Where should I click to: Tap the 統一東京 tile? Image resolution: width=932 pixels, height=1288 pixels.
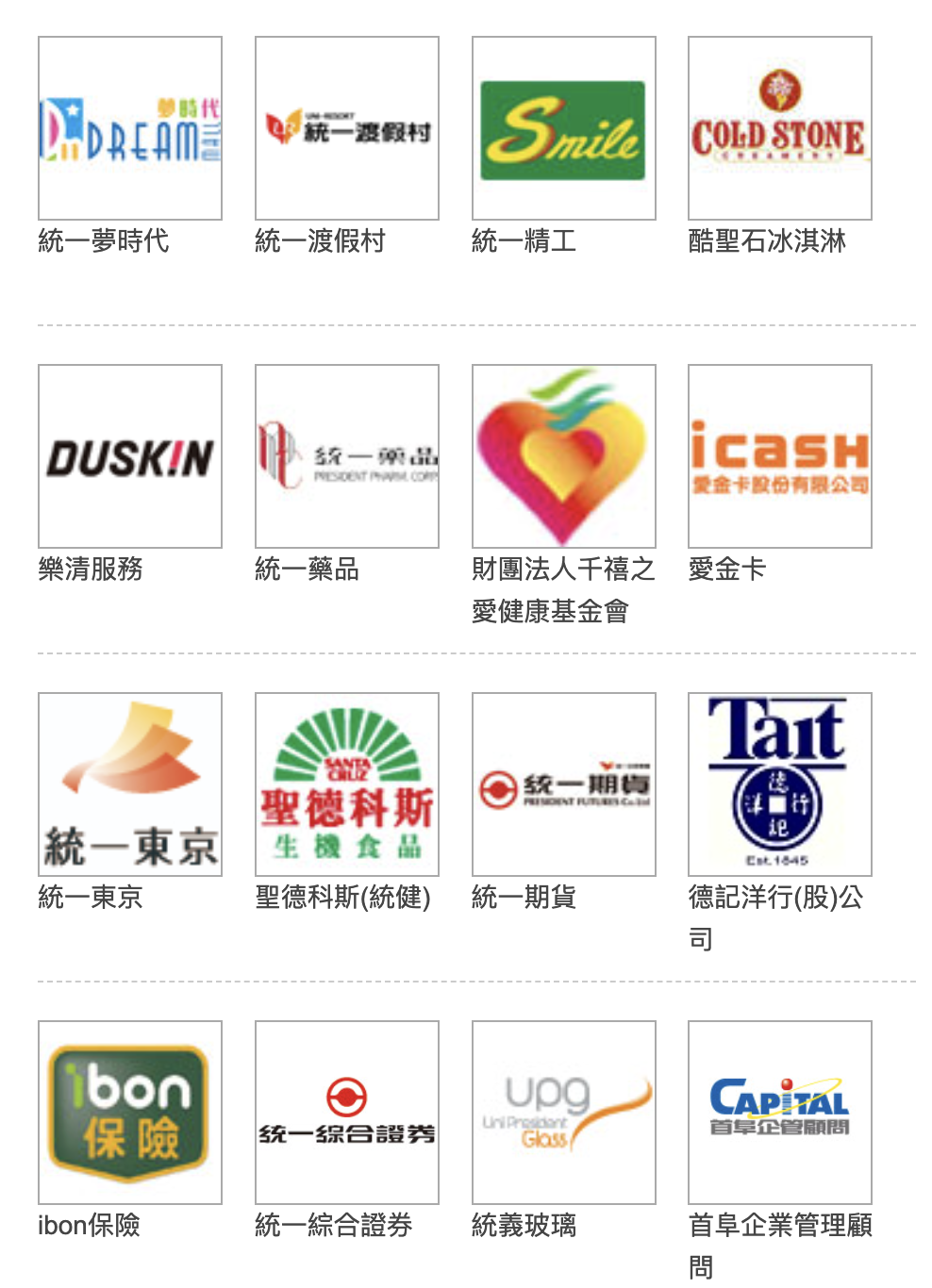(130, 784)
